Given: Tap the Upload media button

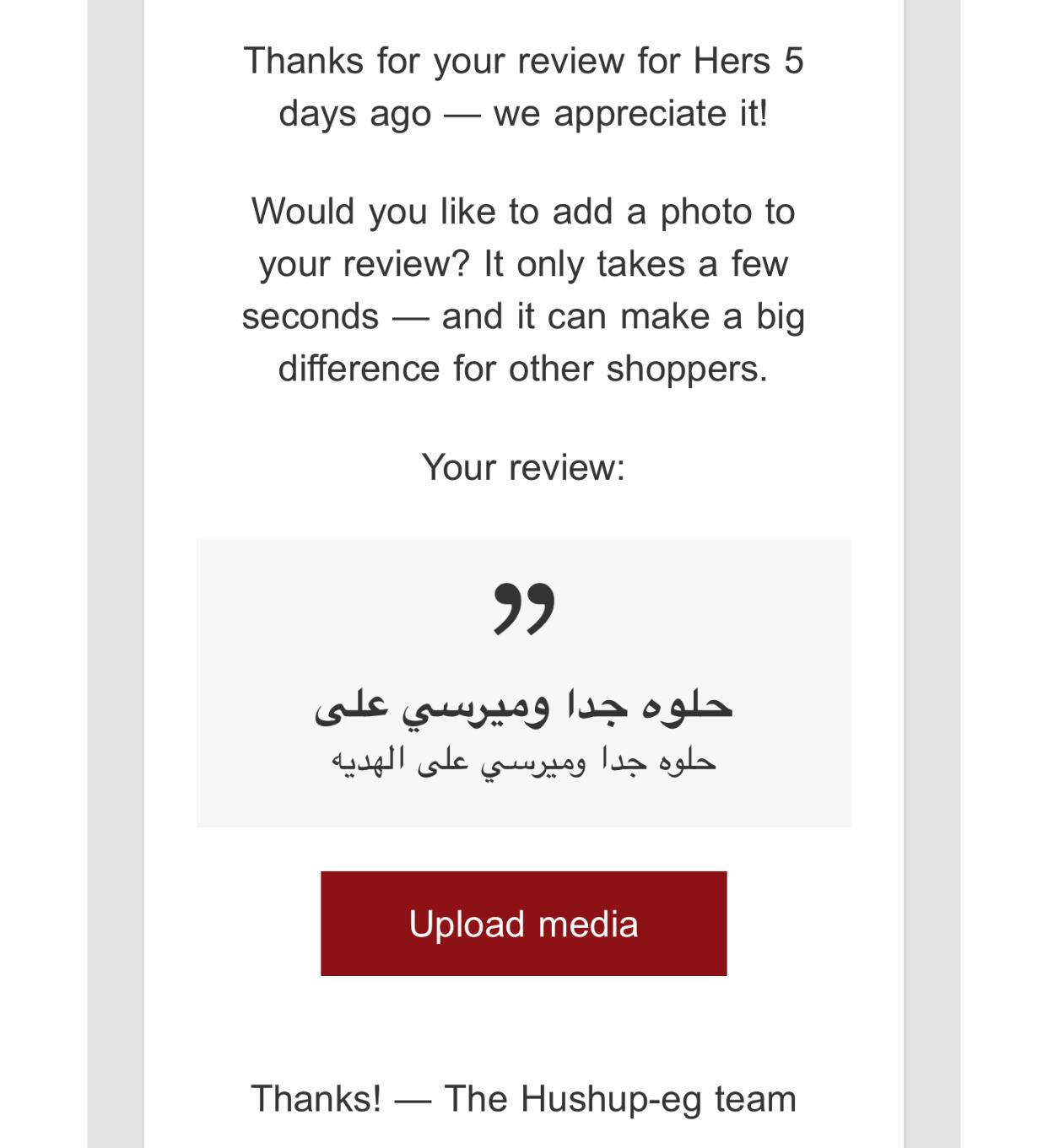Looking at the screenshot, I should click(523, 924).
